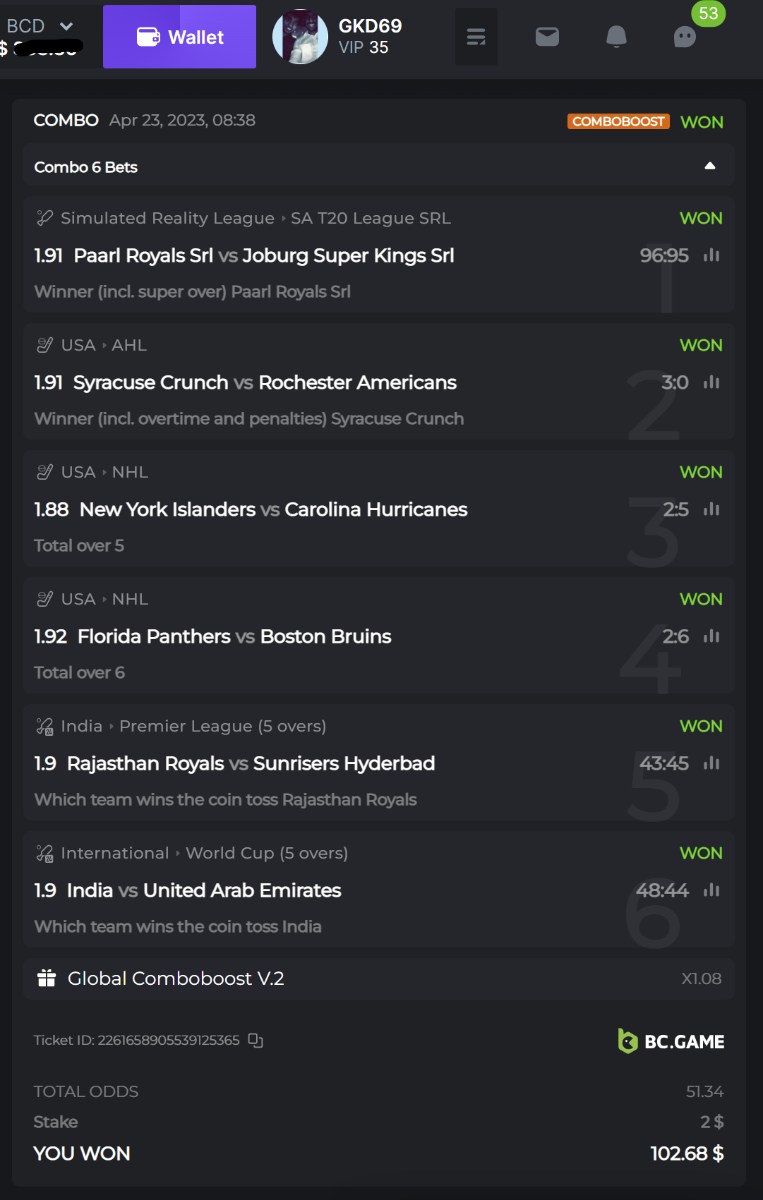Open the GKD69 profile avatar
The height and width of the screenshot is (1200, 763).
point(300,37)
